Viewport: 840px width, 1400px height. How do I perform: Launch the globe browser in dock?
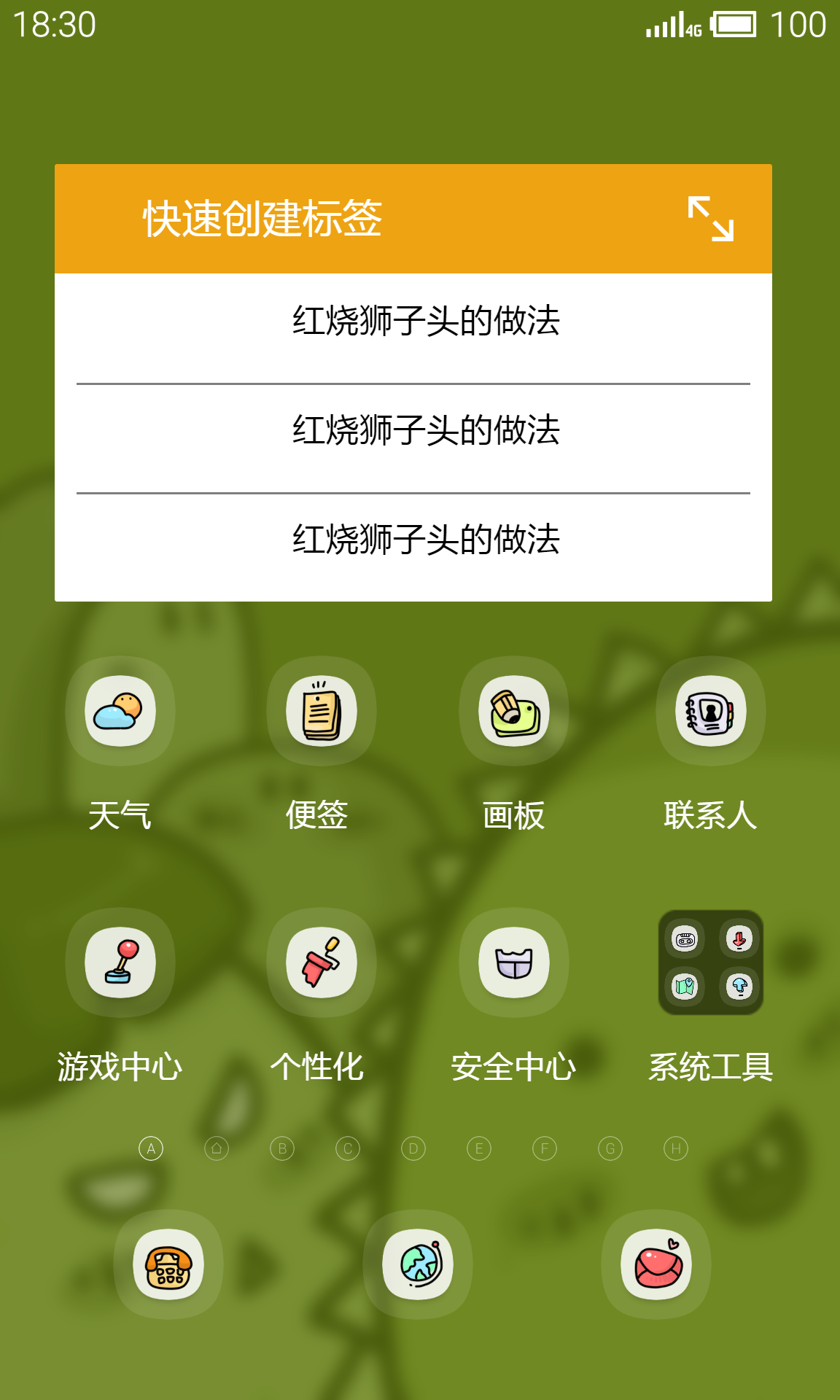[418, 1264]
